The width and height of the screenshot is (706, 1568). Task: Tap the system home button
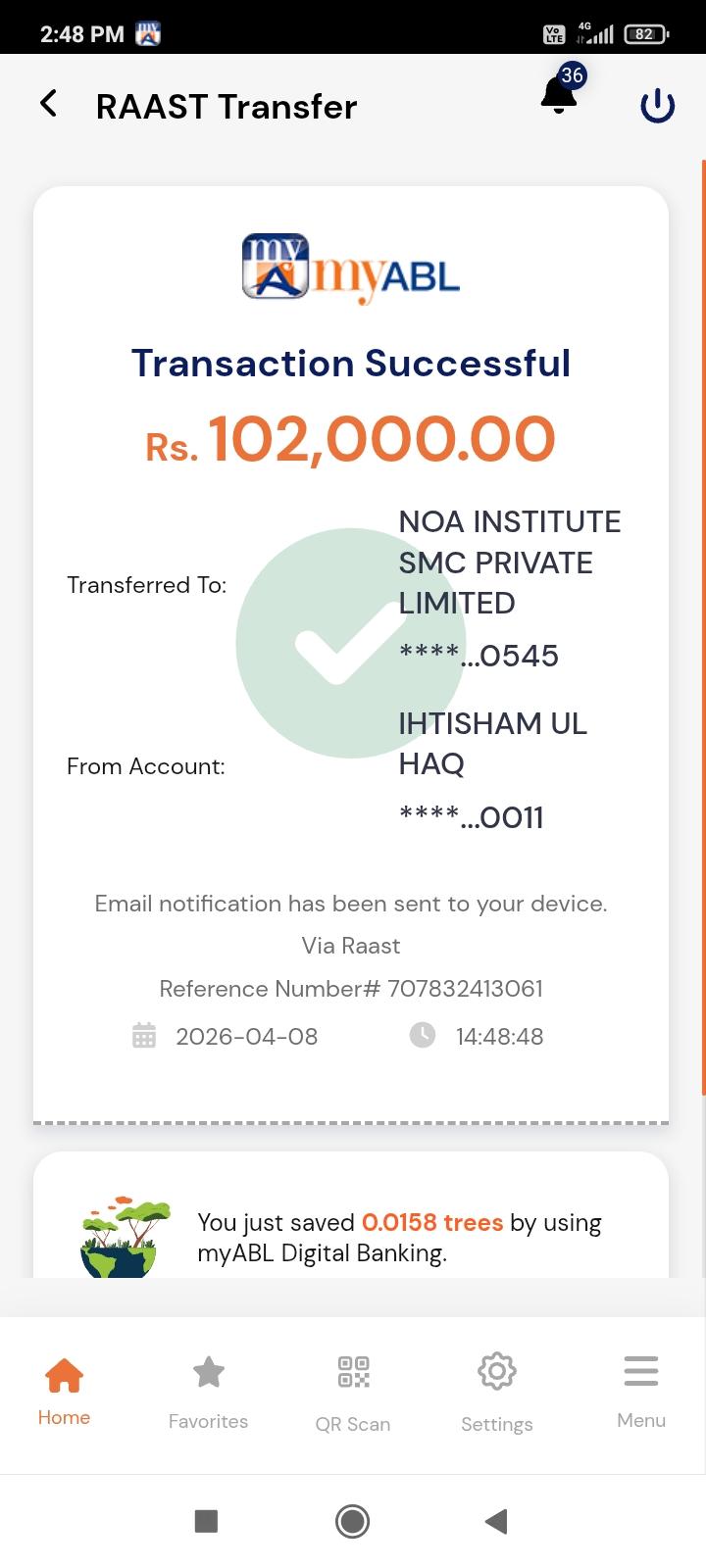click(x=352, y=1521)
